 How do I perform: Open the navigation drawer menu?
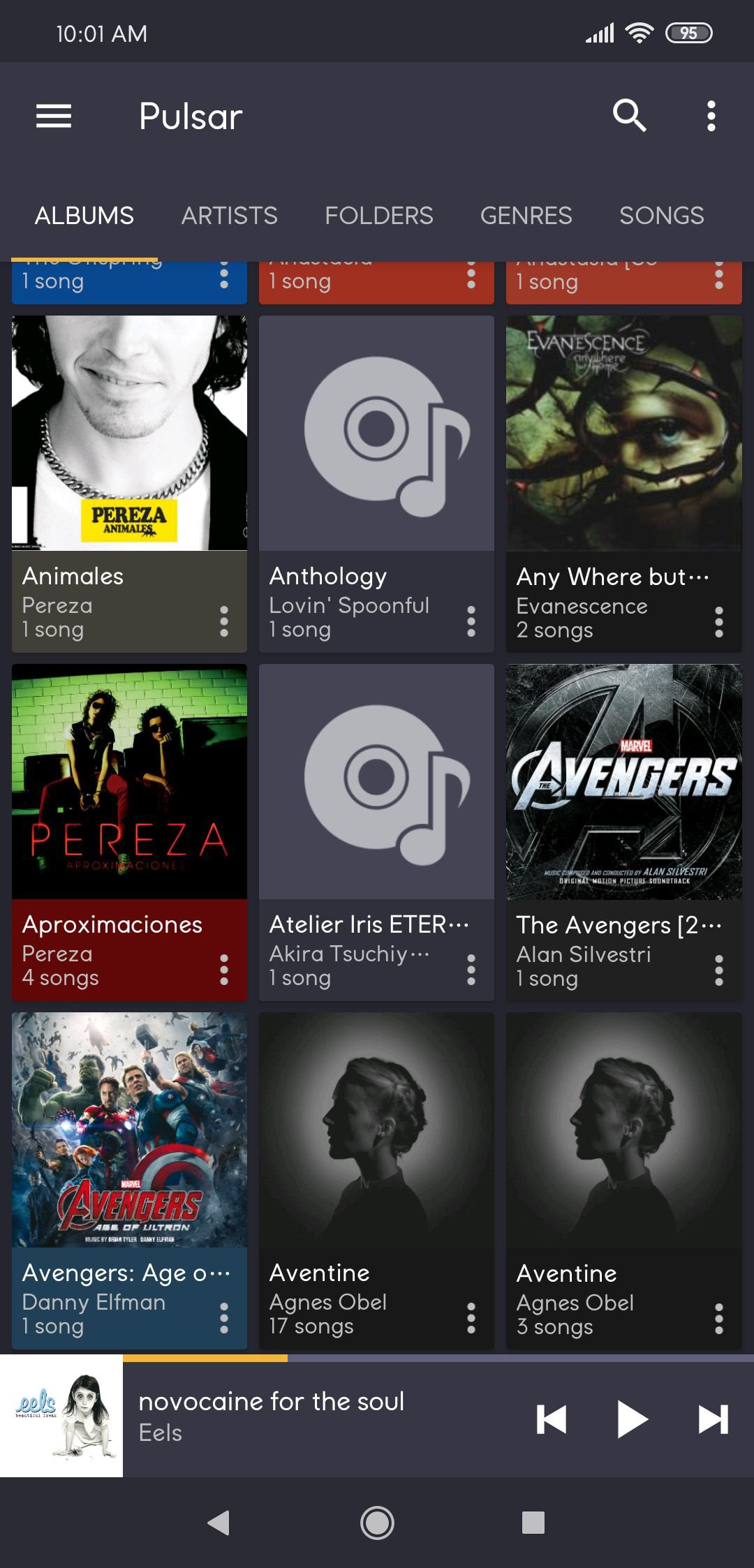point(54,116)
